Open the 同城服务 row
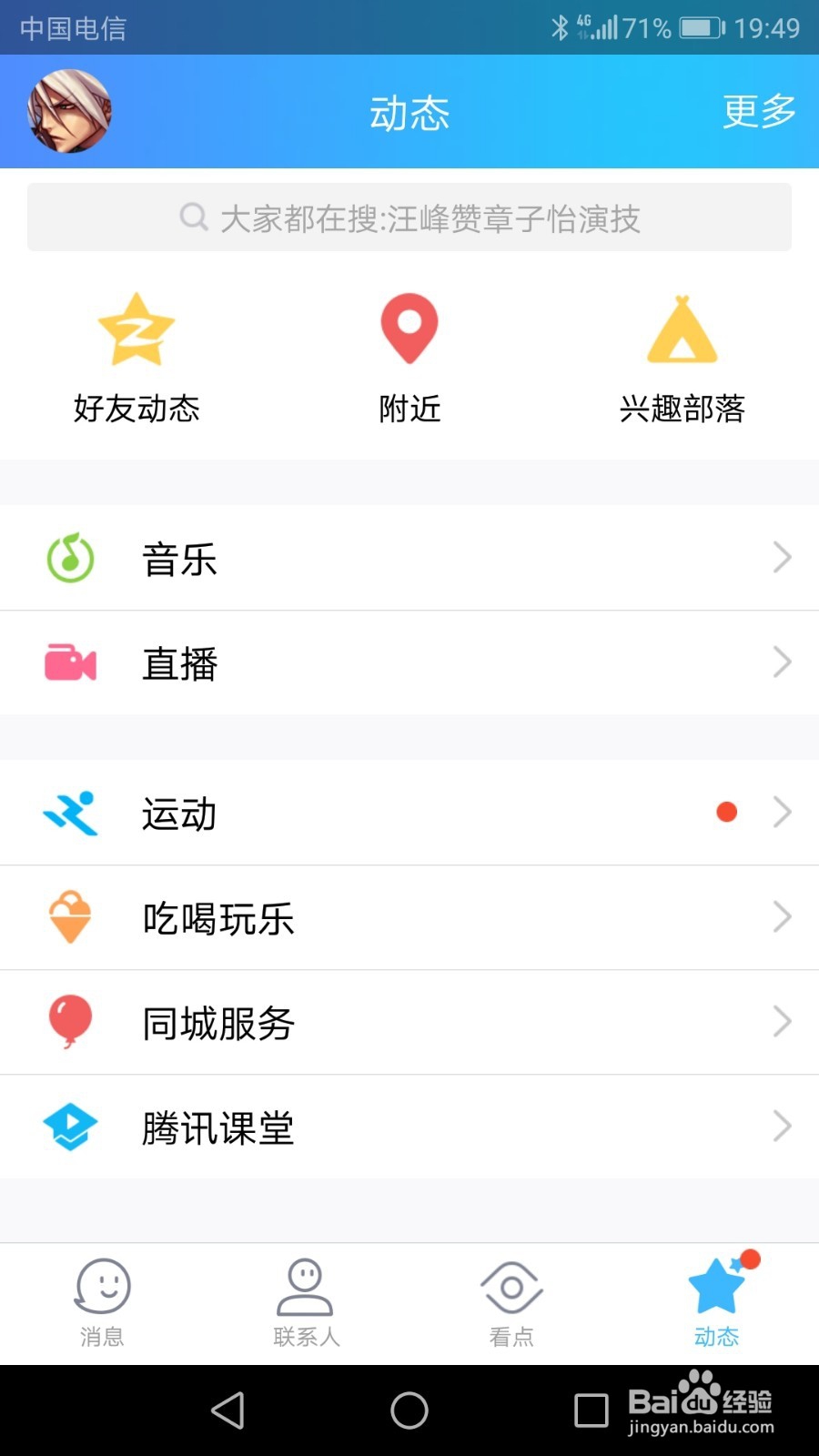This screenshot has width=819, height=1456. pos(409,1022)
